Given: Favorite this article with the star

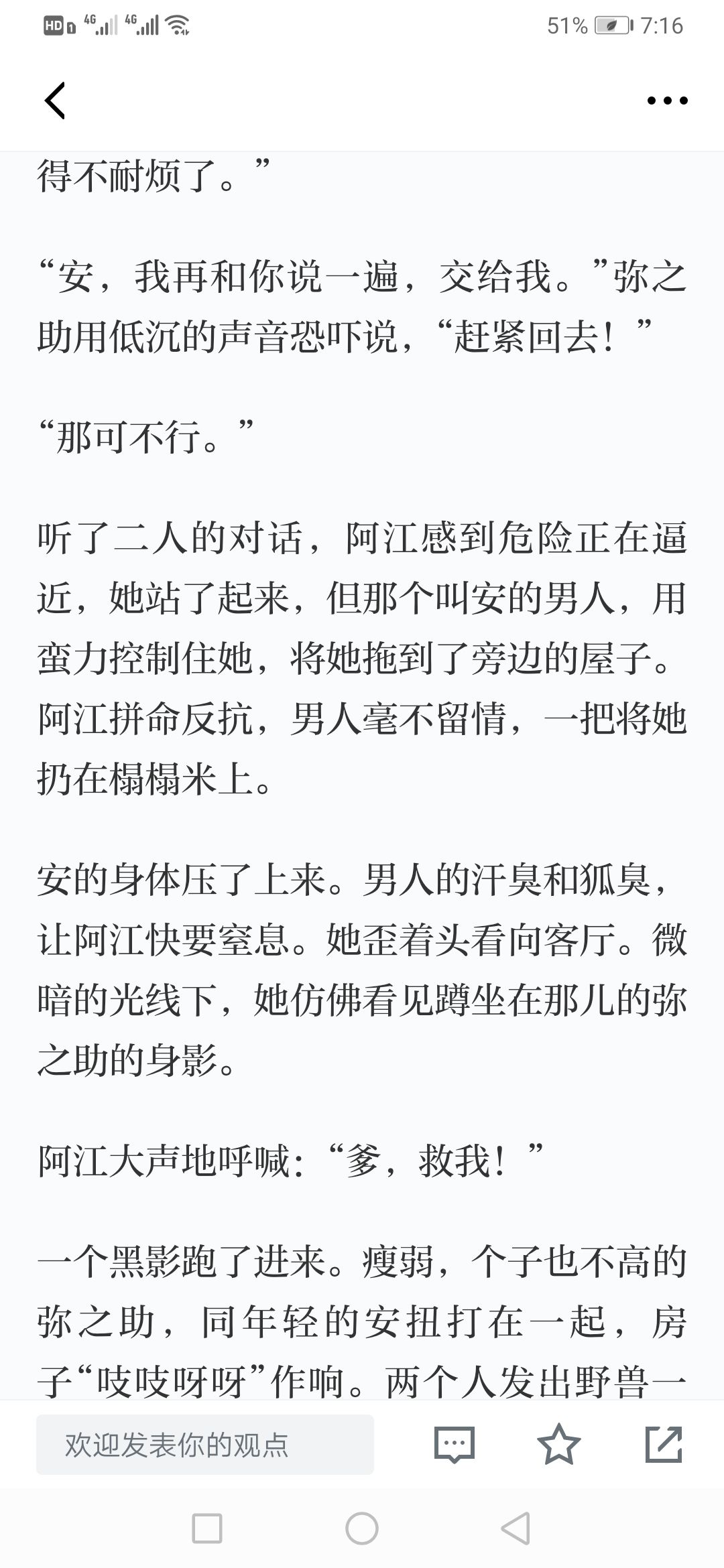Looking at the screenshot, I should point(559,1445).
